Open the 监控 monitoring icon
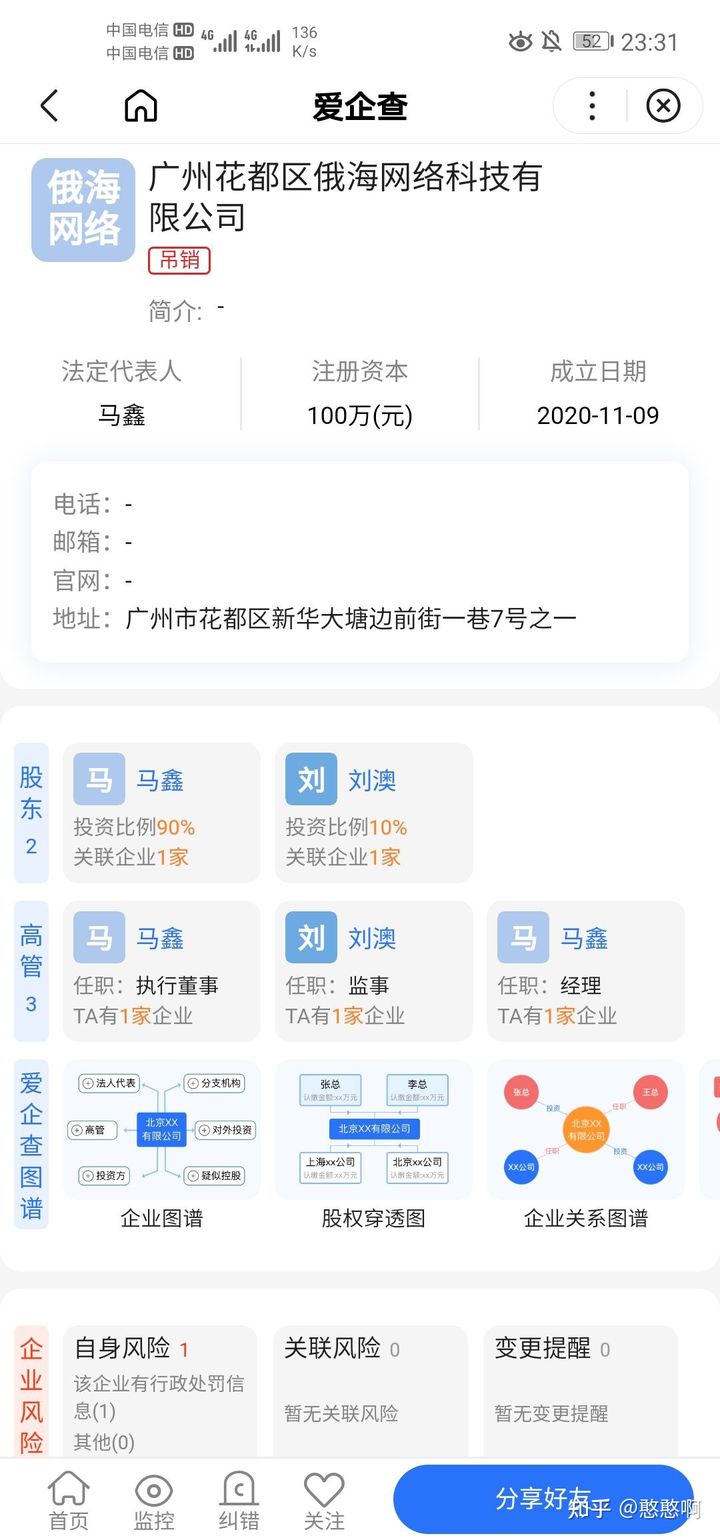 pos(153,1498)
